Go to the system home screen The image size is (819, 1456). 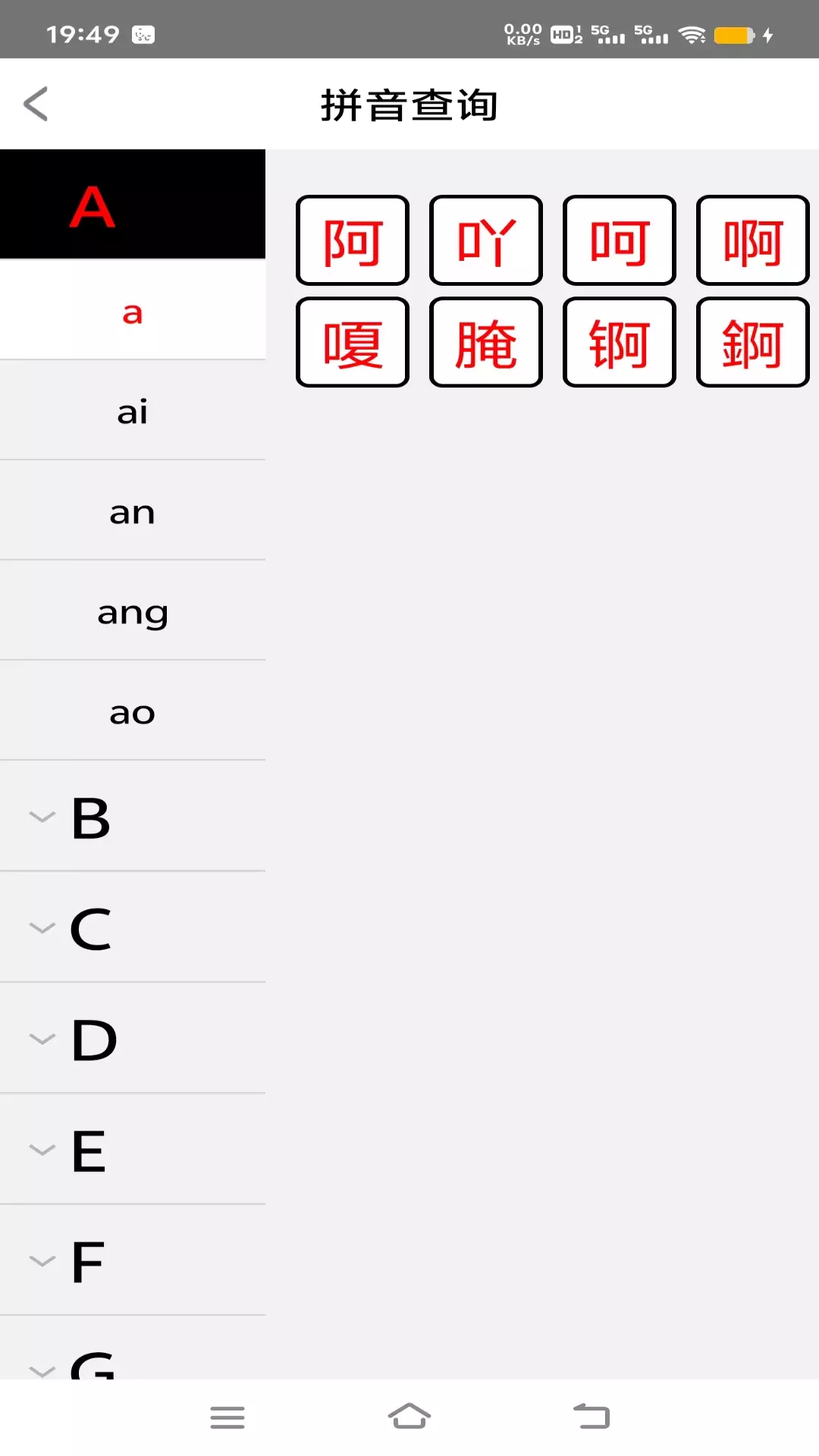coord(409,1416)
